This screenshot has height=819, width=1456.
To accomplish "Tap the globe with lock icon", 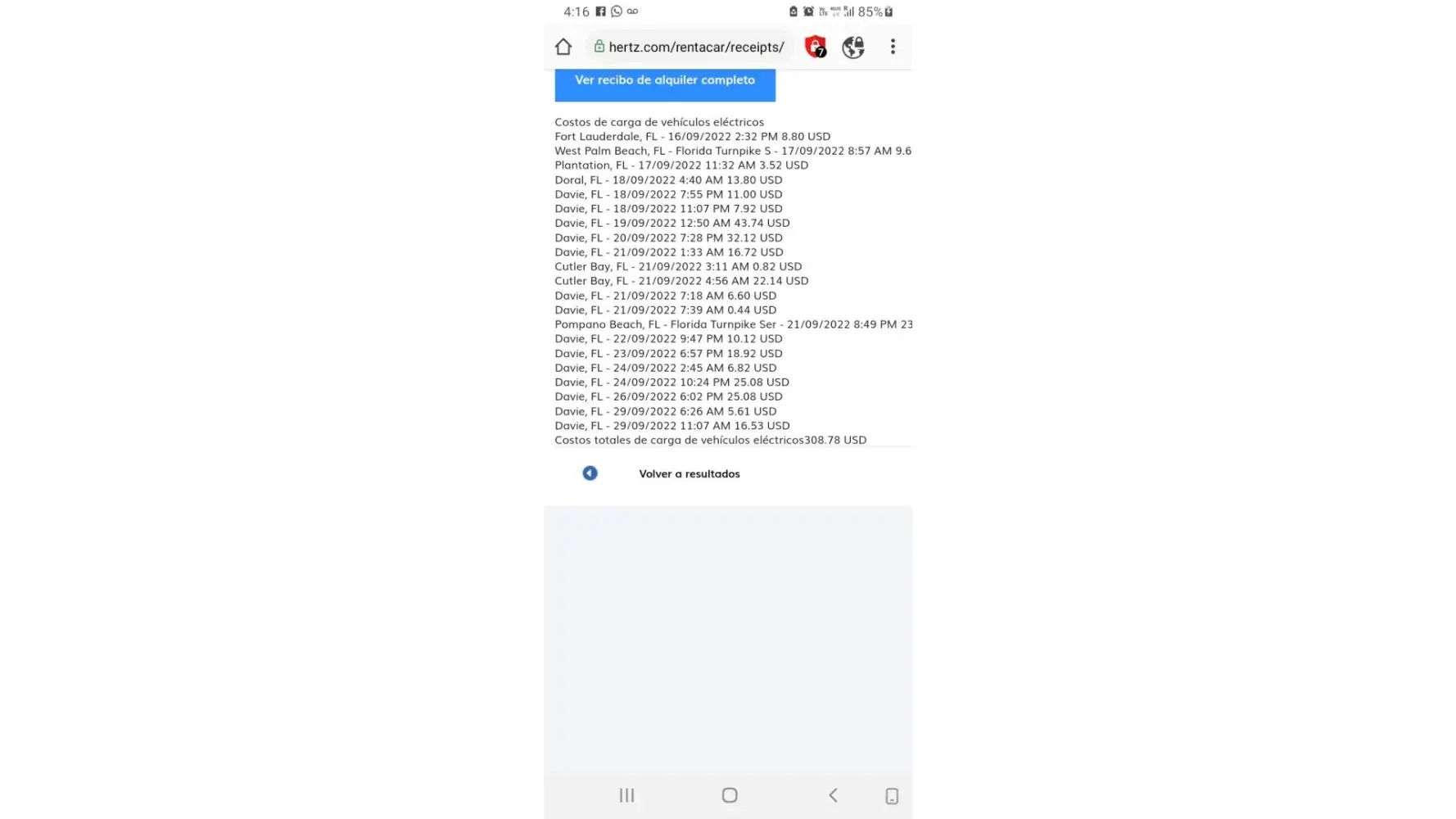I will point(853,47).
